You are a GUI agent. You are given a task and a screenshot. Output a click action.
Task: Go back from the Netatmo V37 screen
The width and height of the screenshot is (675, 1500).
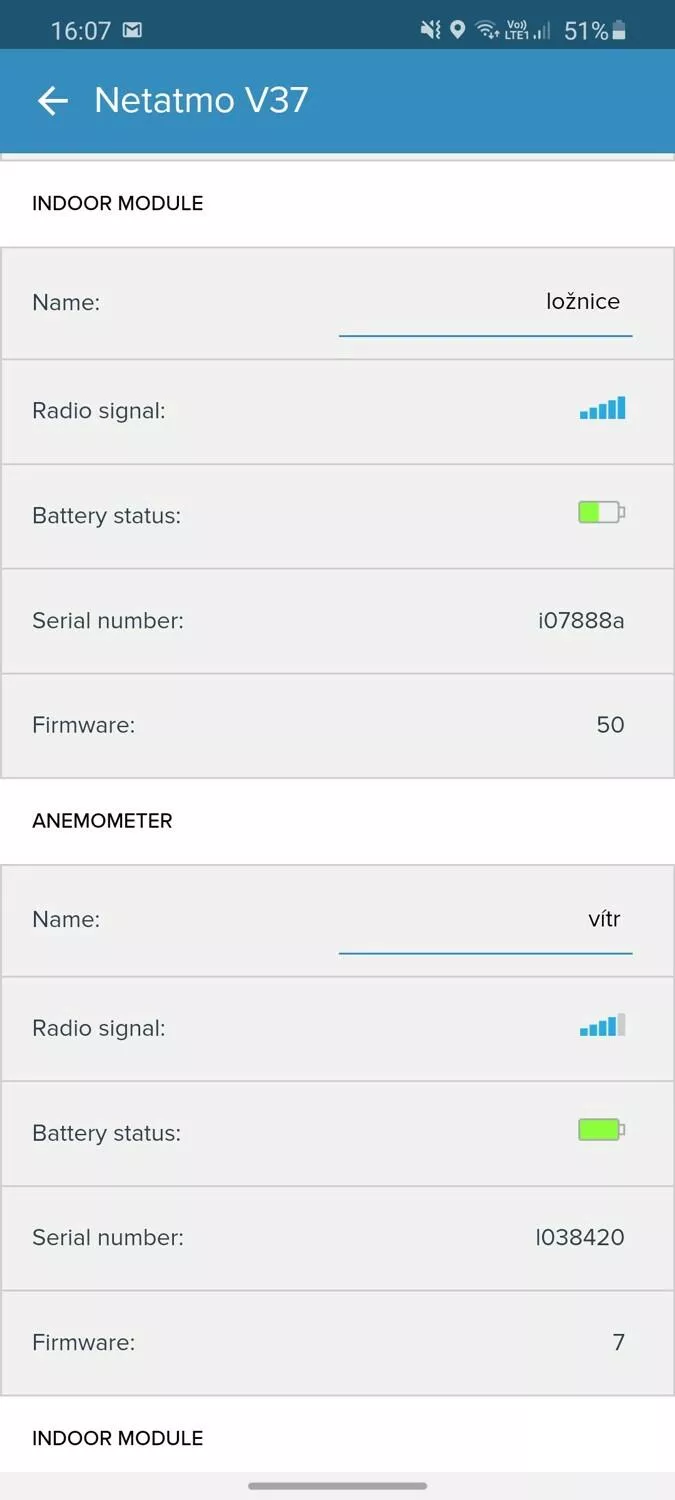(52, 100)
